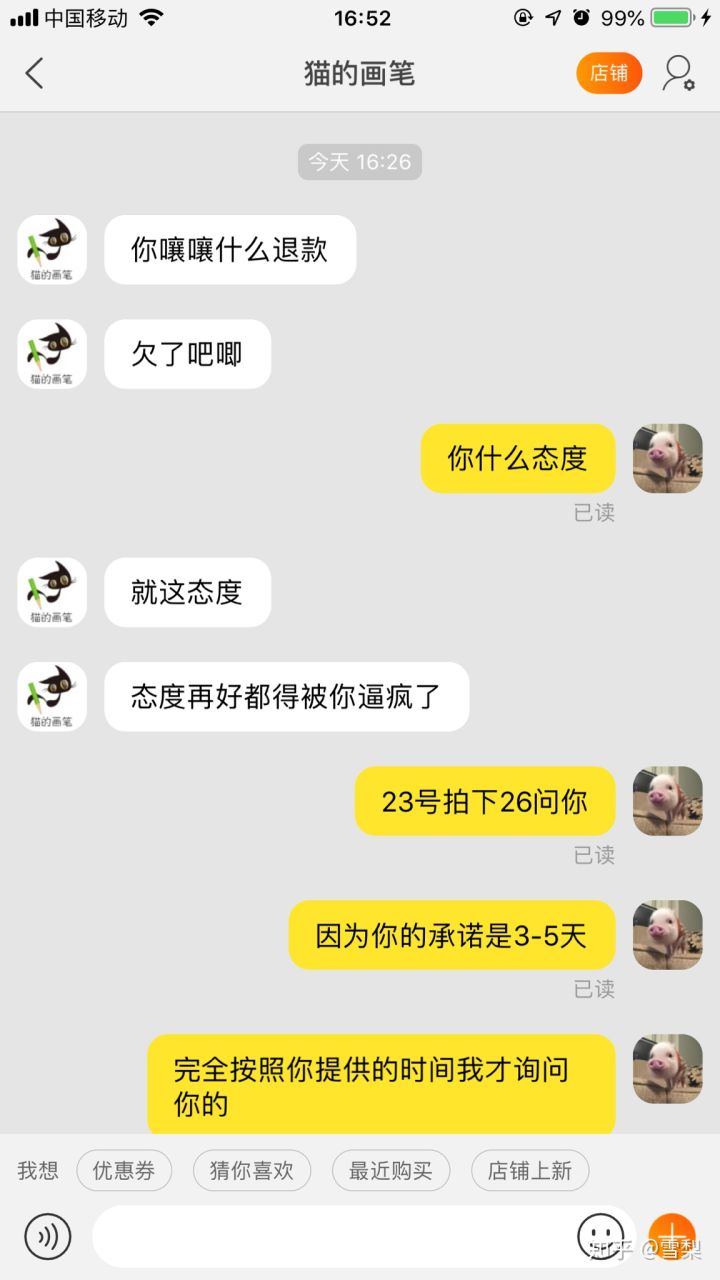
Task: Open the 店铺上新 chip
Action: tap(529, 1171)
